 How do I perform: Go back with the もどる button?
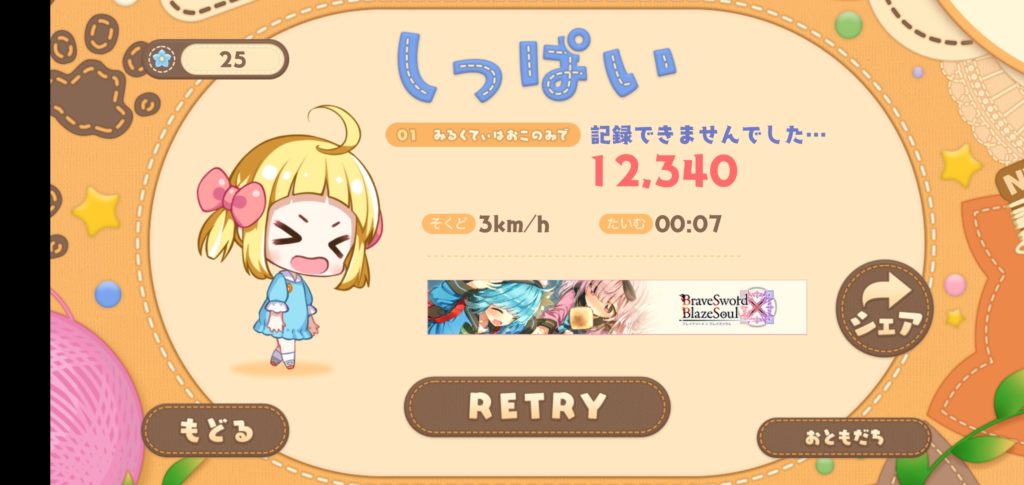pos(215,430)
